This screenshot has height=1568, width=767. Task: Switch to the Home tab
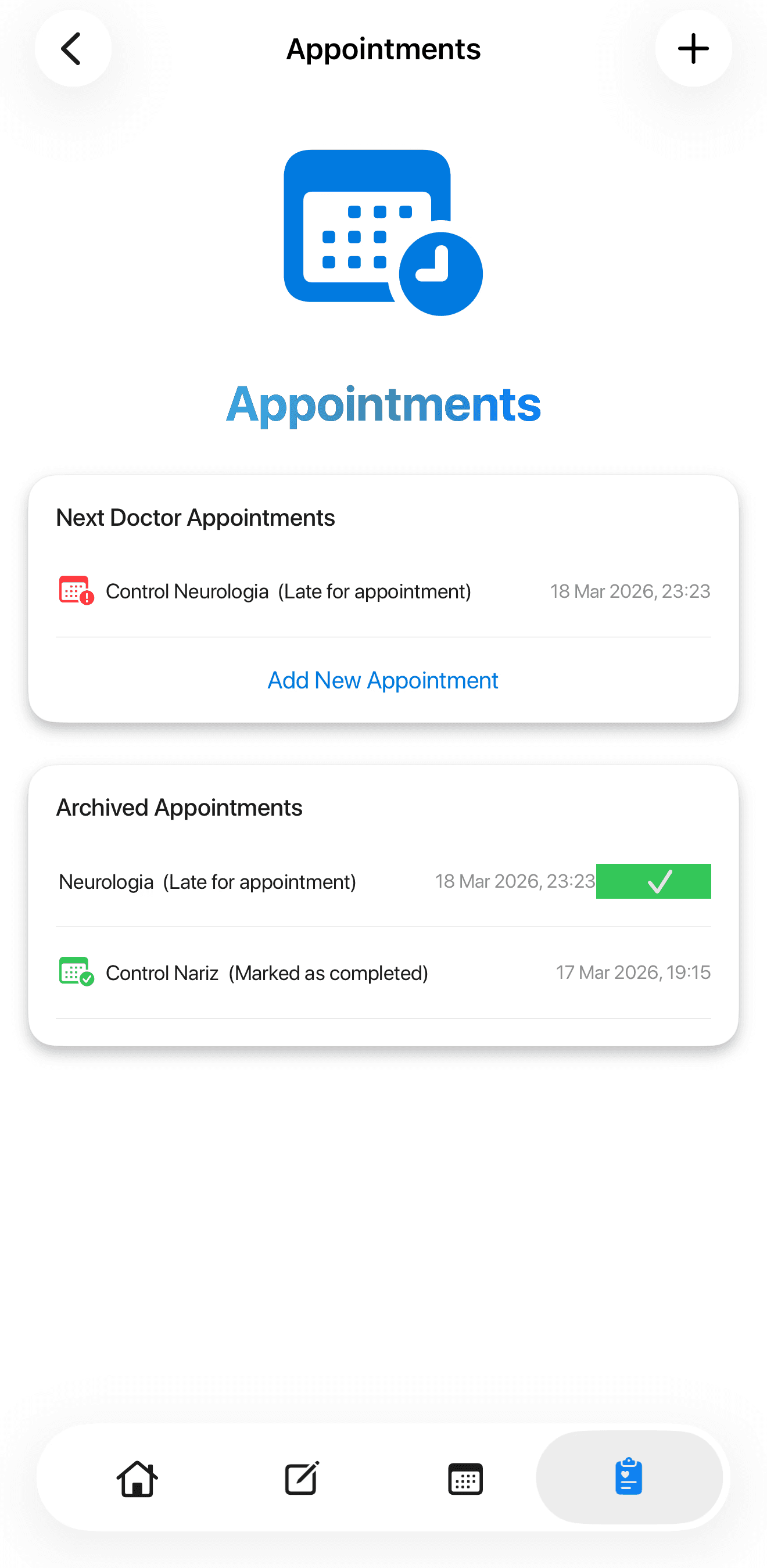click(x=137, y=1478)
